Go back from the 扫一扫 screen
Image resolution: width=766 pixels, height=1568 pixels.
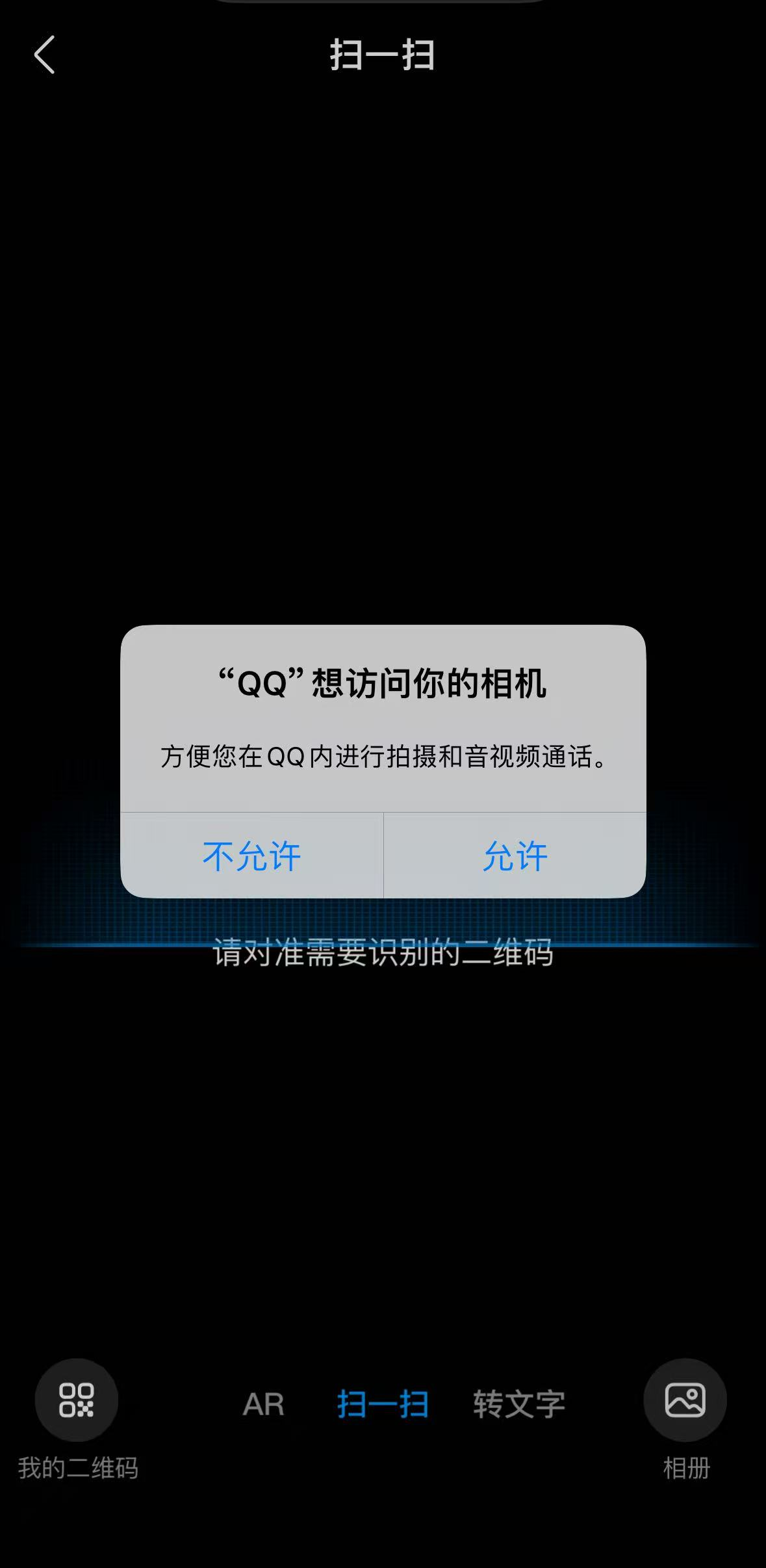pyautogui.click(x=44, y=55)
